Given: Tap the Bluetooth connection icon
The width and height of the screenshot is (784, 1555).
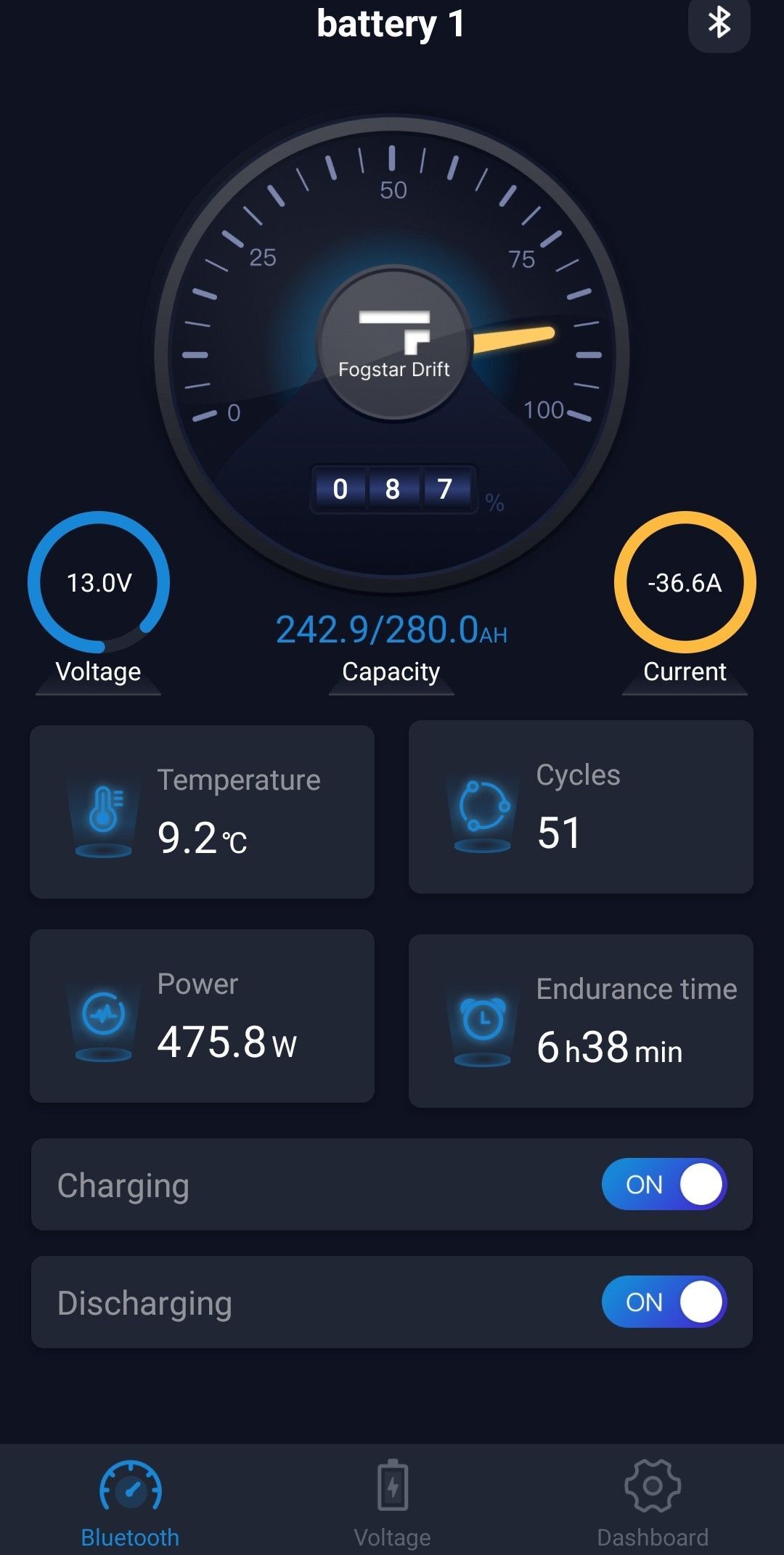Looking at the screenshot, I should coord(719,23).
